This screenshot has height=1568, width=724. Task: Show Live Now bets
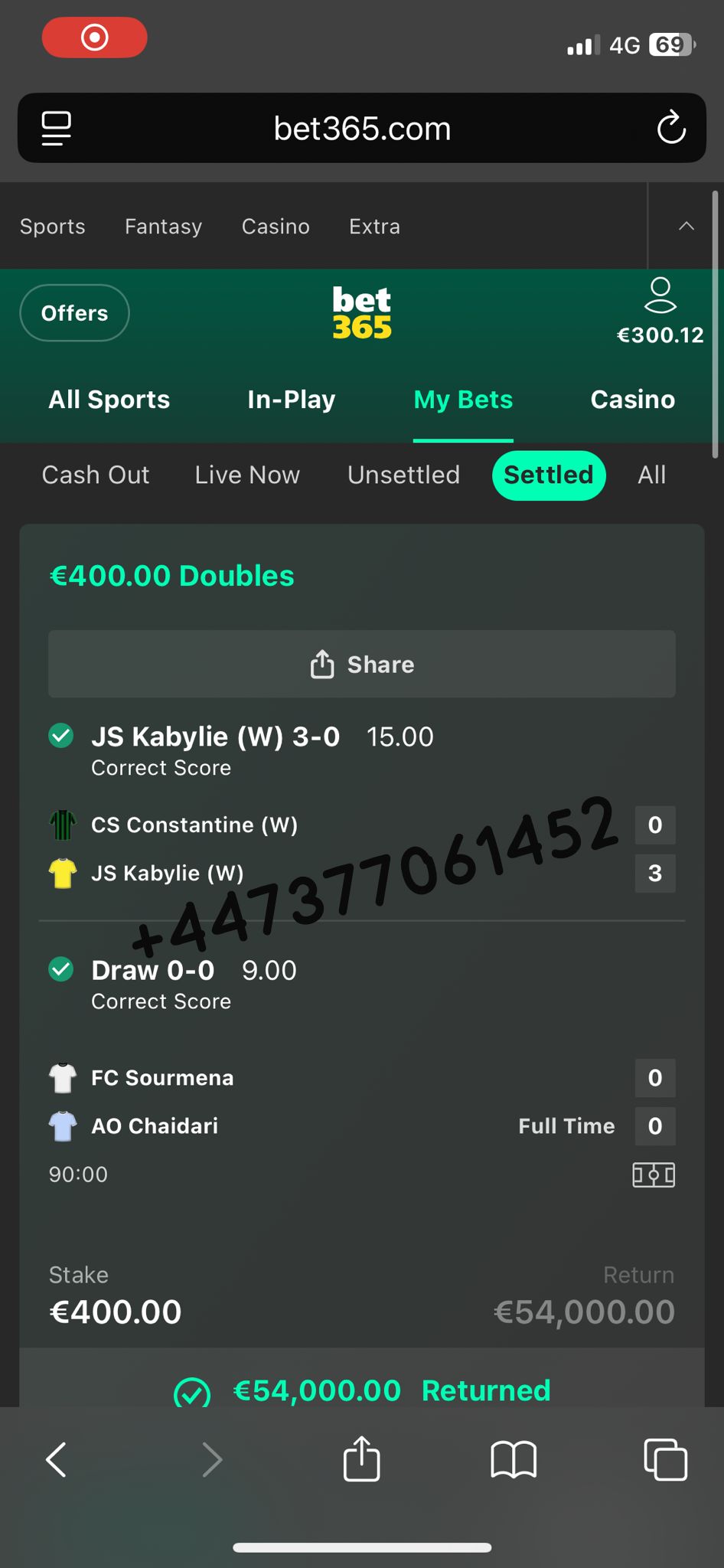click(x=247, y=475)
